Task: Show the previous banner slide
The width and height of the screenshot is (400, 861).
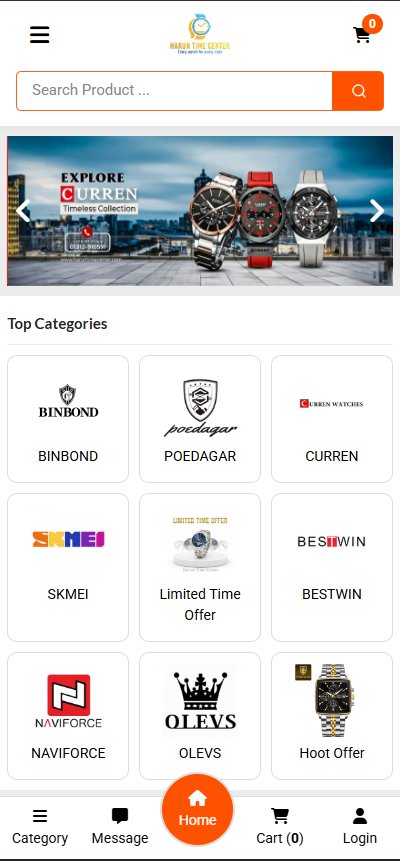Action: (23, 211)
